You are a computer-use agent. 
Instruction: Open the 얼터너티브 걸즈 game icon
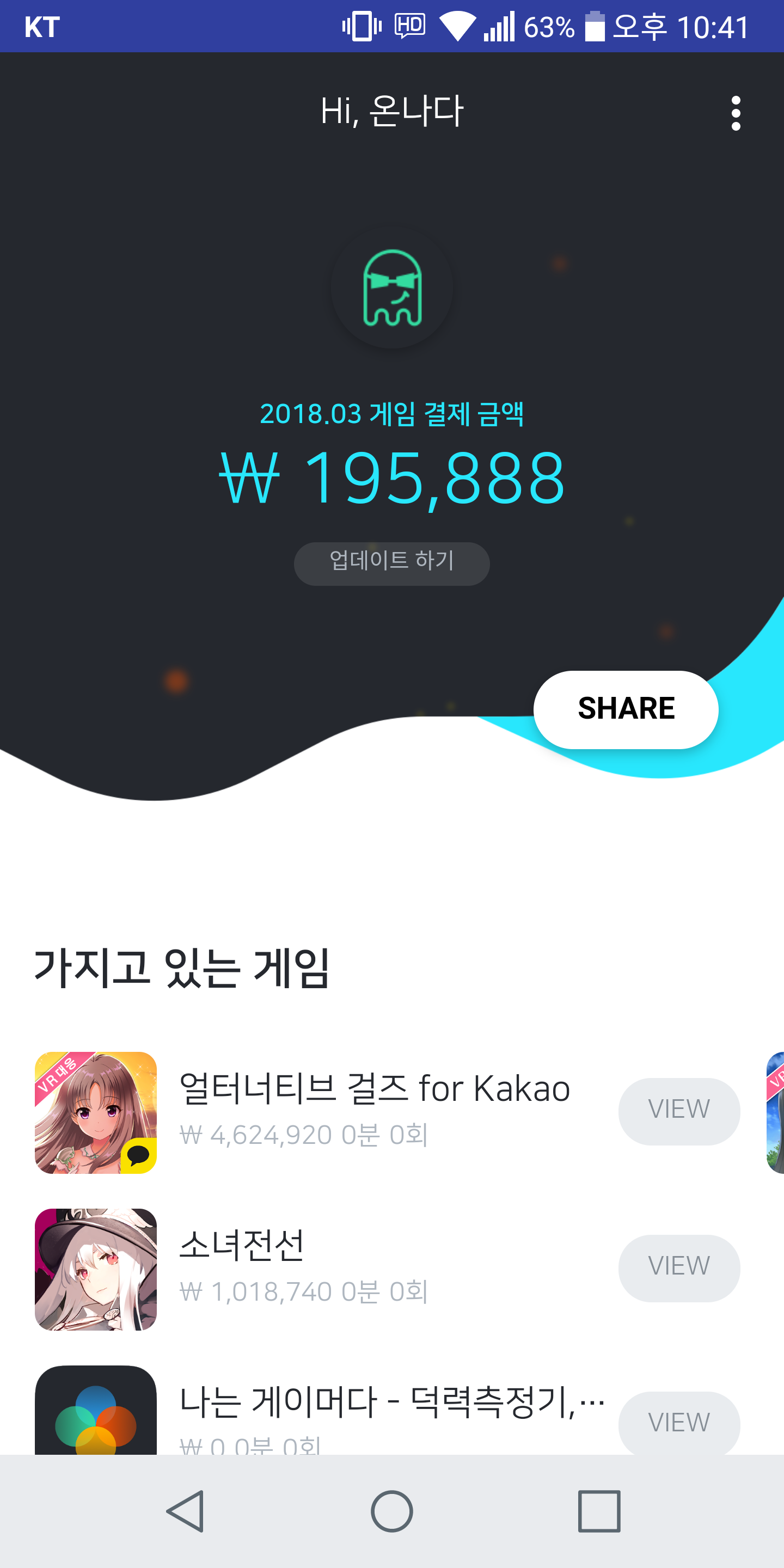click(96, 1112)
